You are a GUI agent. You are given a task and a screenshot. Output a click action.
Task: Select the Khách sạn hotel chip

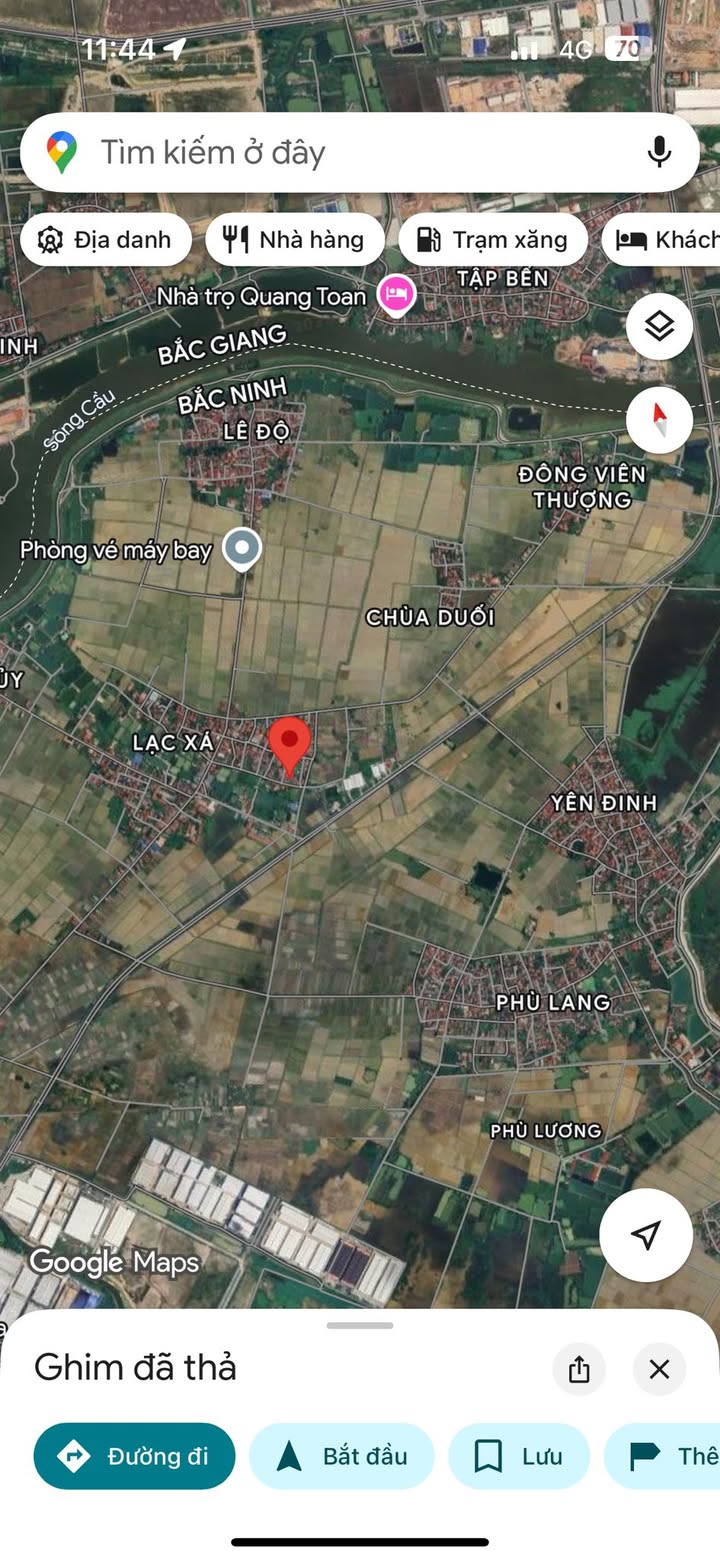pos(665,240)
